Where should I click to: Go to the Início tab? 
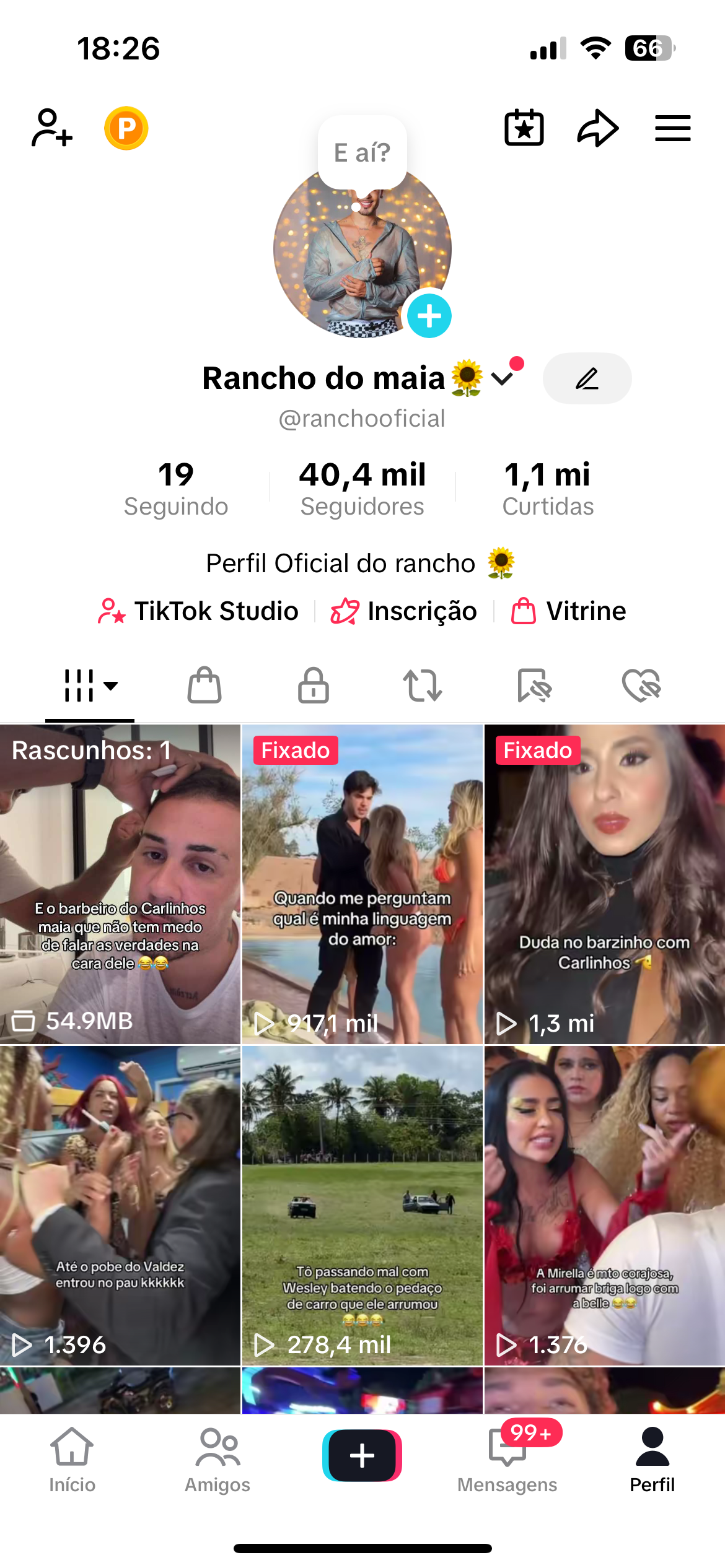coord(72,1460)
